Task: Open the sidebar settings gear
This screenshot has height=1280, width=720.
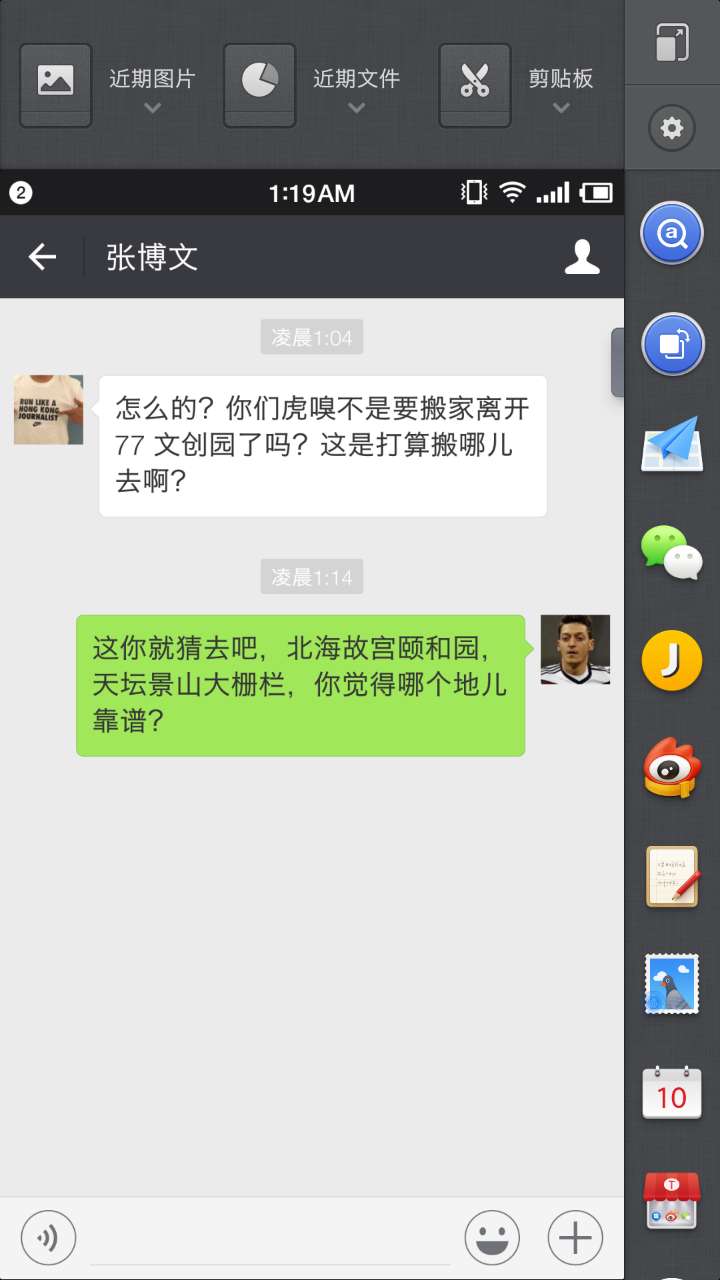Action: 672,128
